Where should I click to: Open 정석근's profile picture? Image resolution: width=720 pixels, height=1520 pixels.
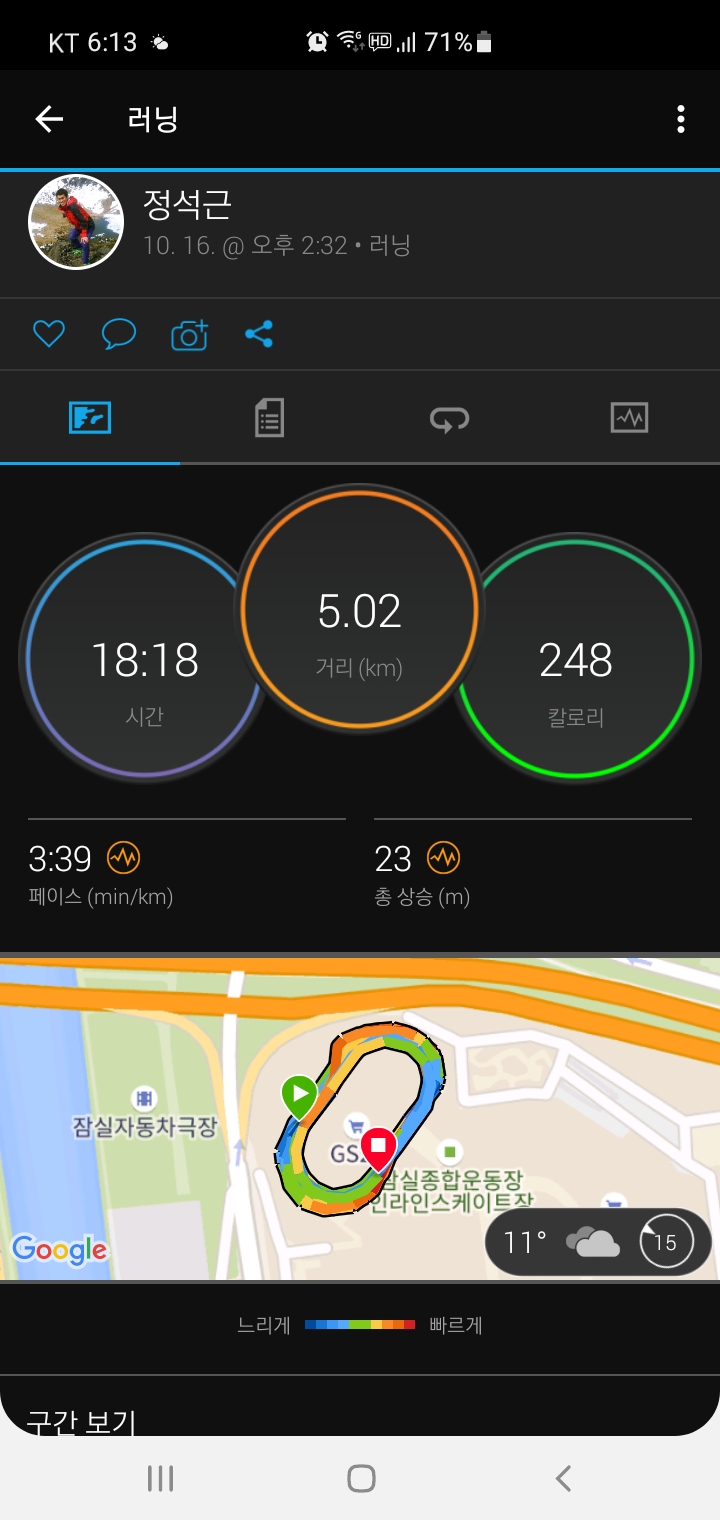click(76, 223)
